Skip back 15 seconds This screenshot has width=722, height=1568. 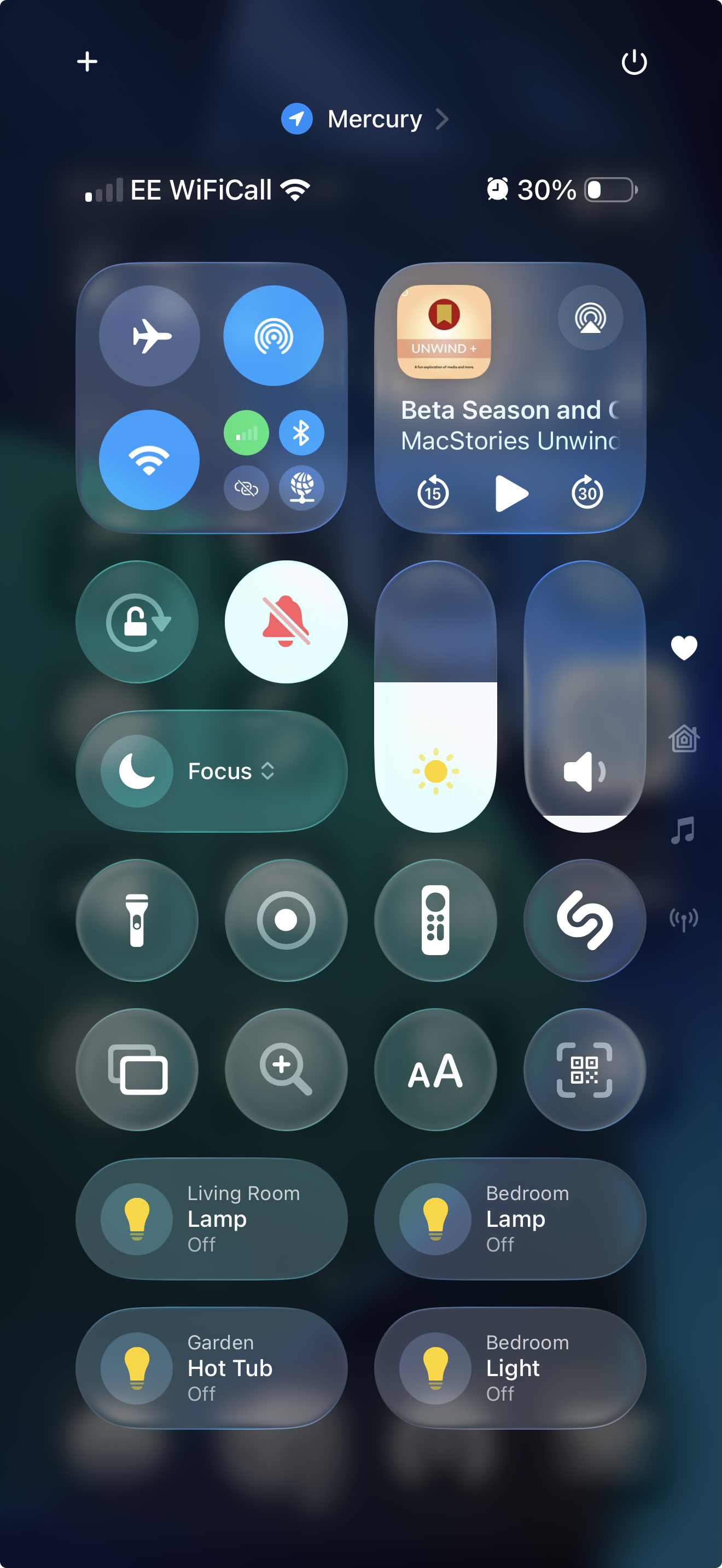[433, 493]
